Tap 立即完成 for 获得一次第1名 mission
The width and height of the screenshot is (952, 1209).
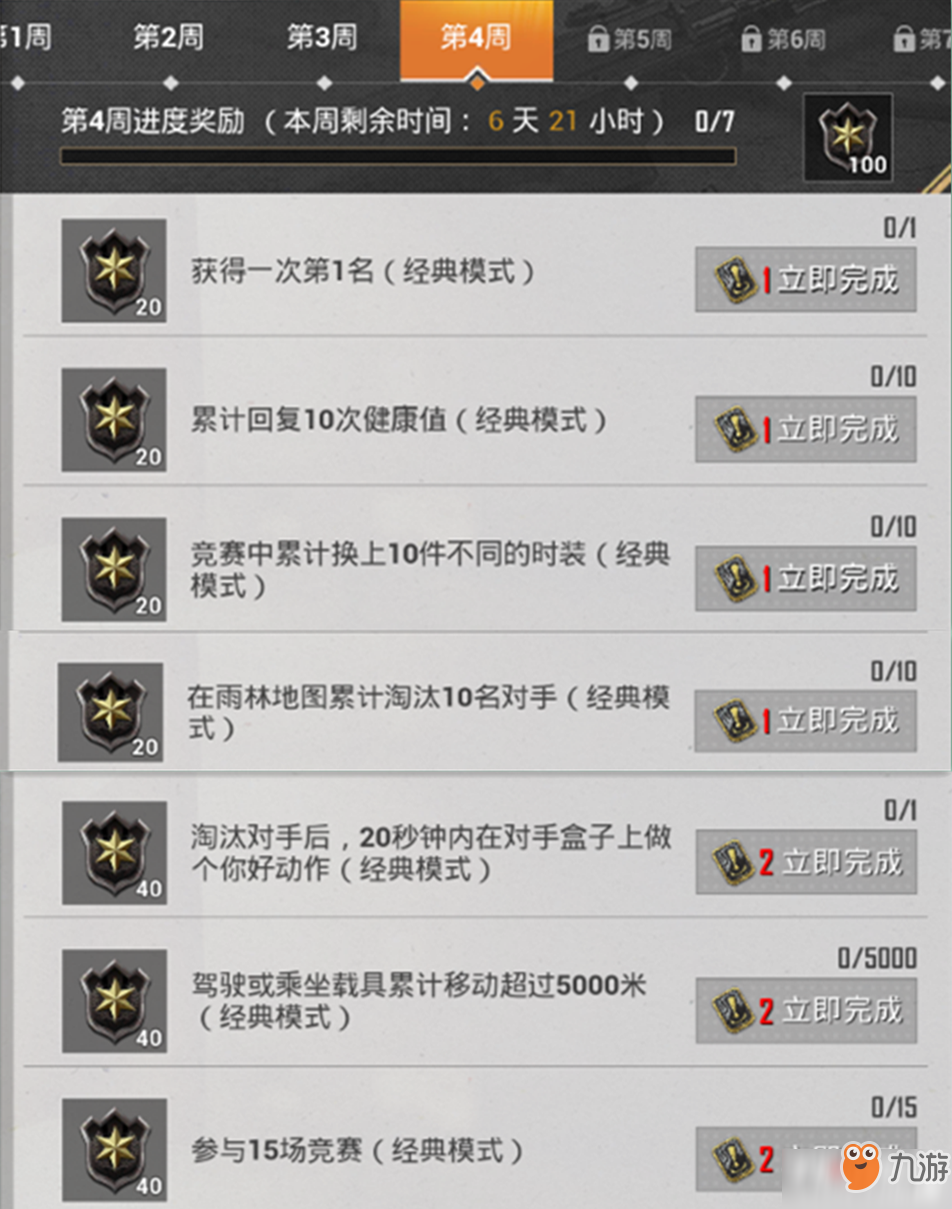806,280
